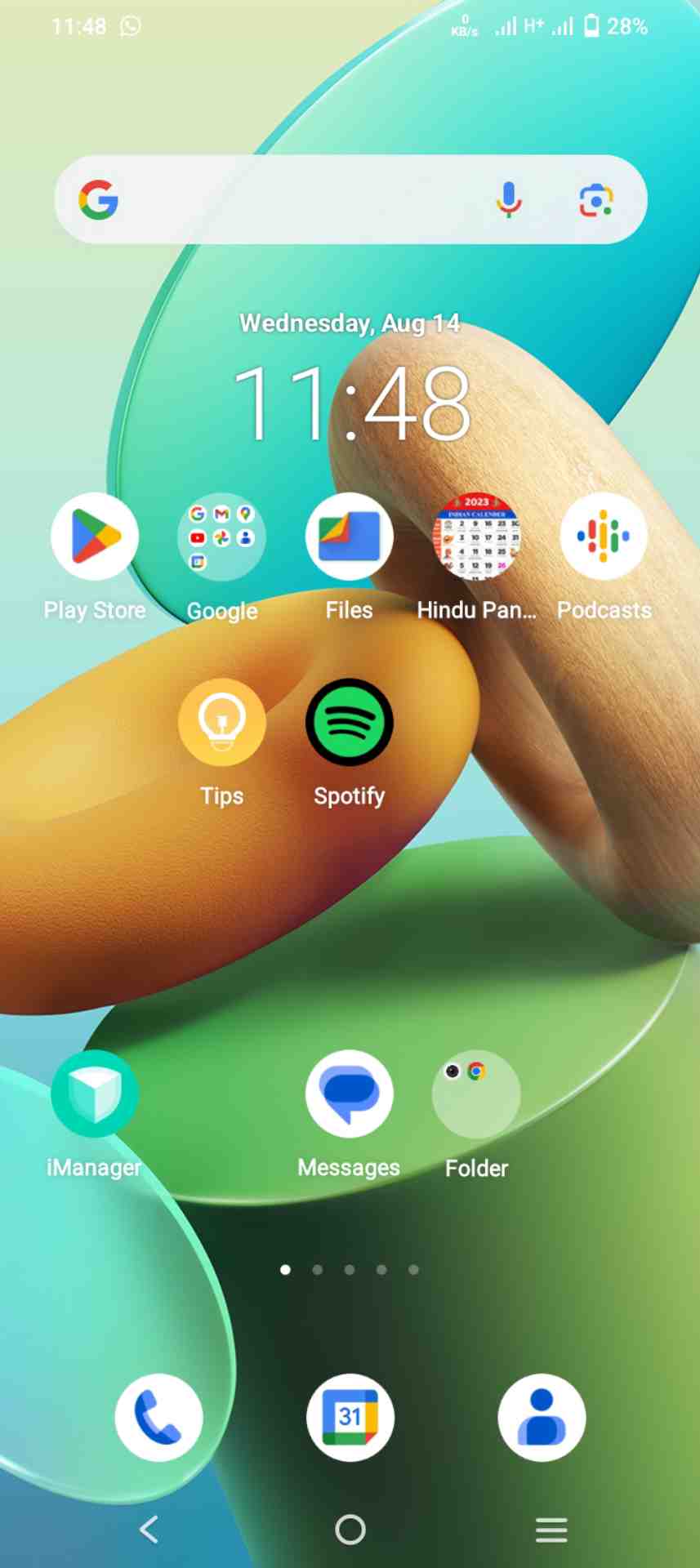Image resolution: width=700 pixels, height=1568 pixels.
Task: Open the Google apps folder
Action: click(221, 537)
